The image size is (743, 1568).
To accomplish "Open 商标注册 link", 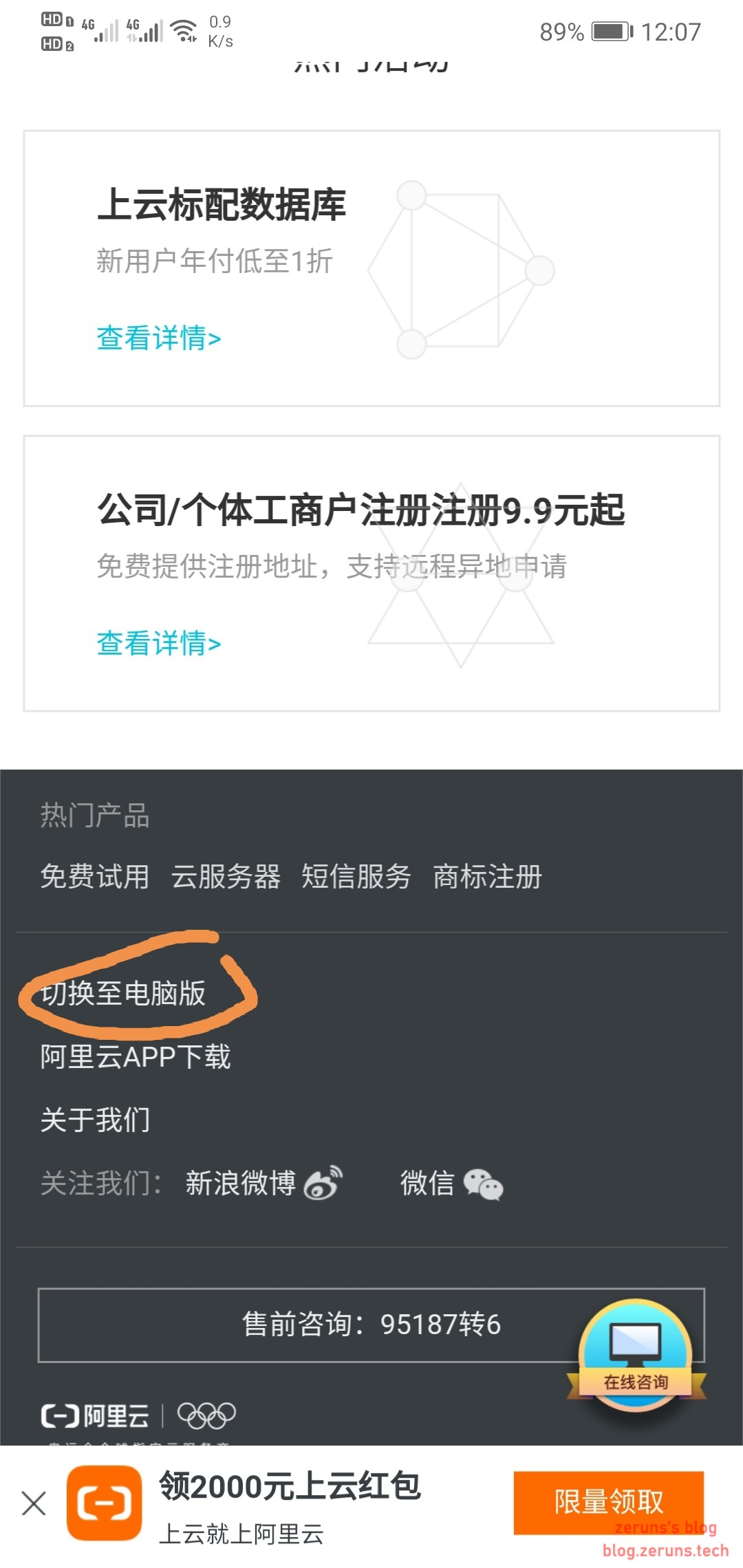I will [x=487, y=877].
